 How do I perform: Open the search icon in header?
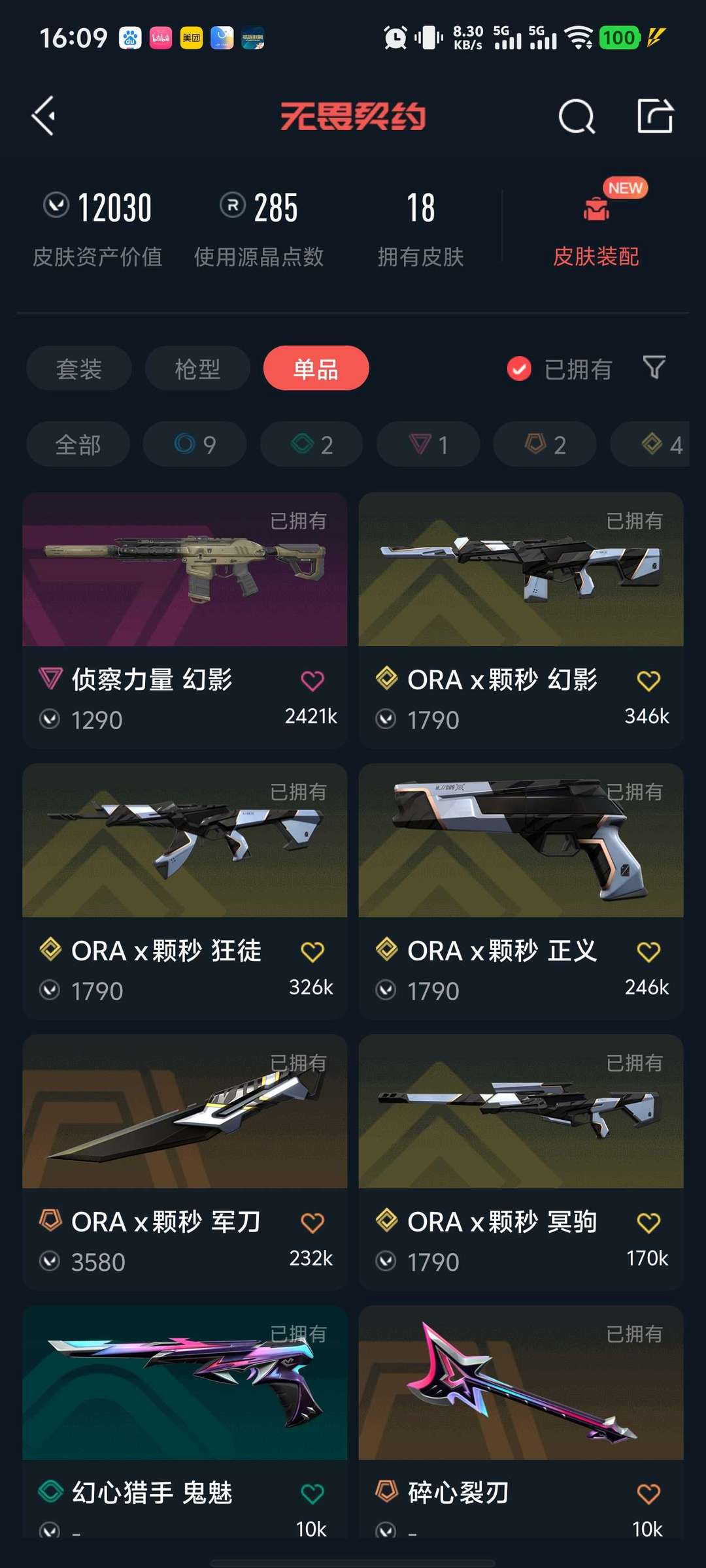click(x=577, y=117)
